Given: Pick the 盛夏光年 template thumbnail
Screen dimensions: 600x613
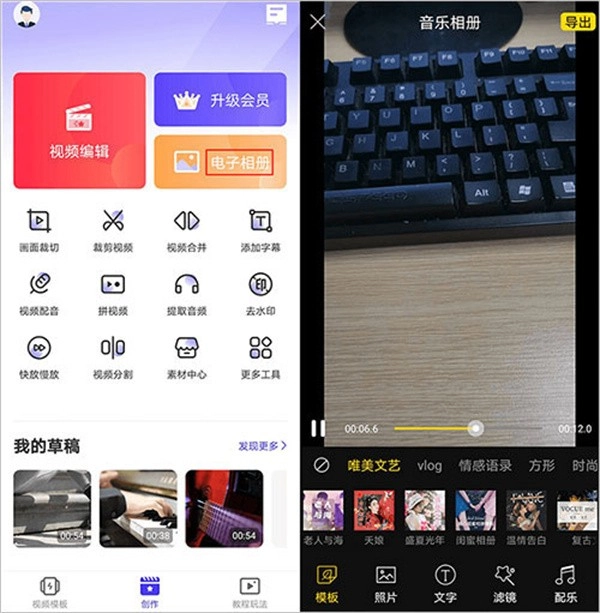Looking at the screenshot, I should click(425, 517).
